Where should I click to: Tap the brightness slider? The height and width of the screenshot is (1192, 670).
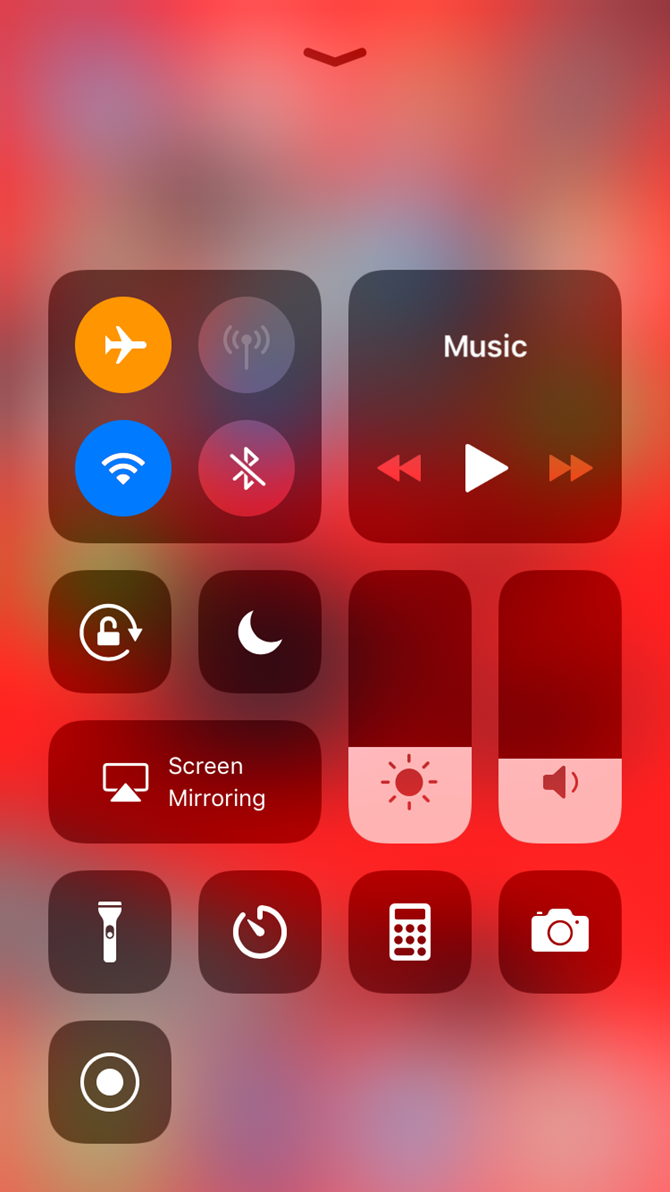pyautogui.click(x=410, y=706)
